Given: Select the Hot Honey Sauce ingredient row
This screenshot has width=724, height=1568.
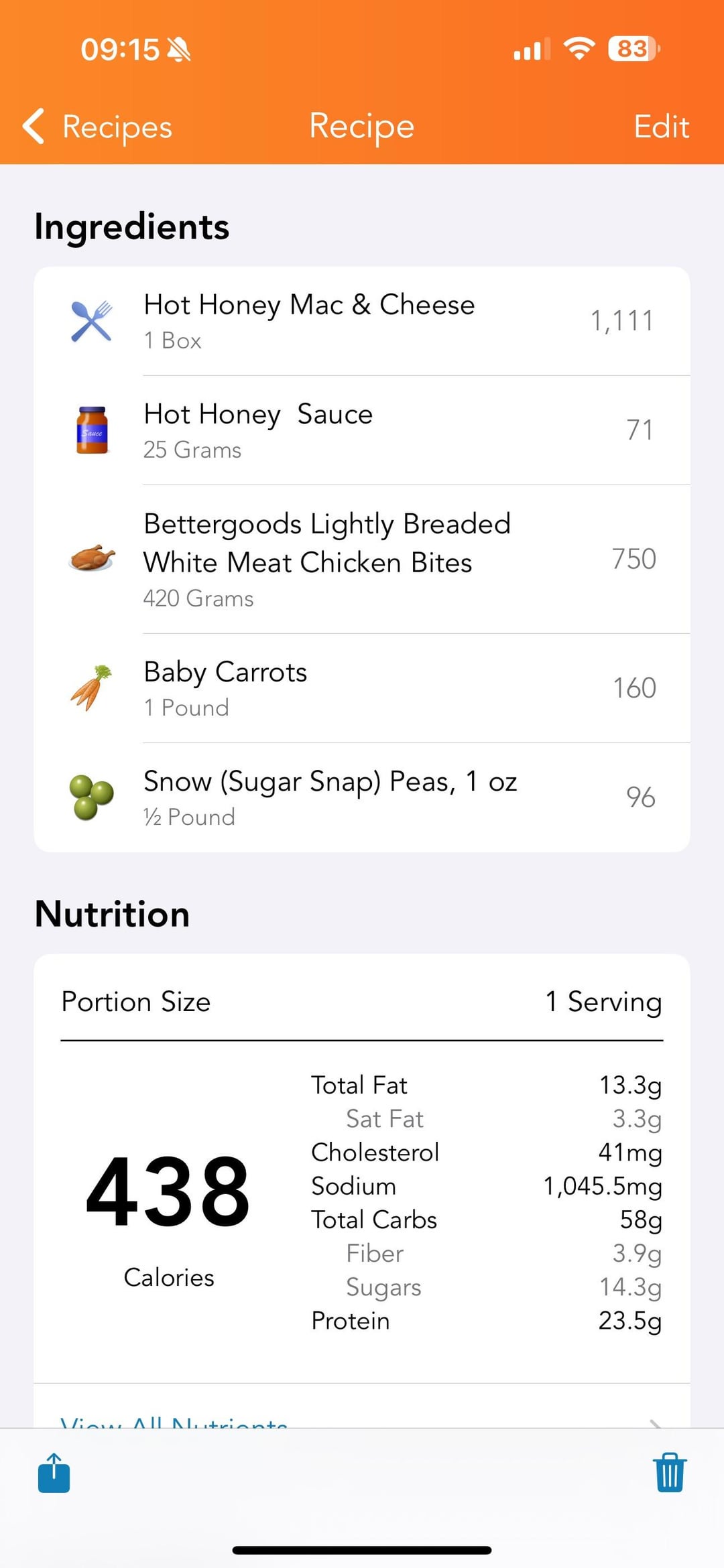Looking at the screenshot, I should tap(362, 430).
